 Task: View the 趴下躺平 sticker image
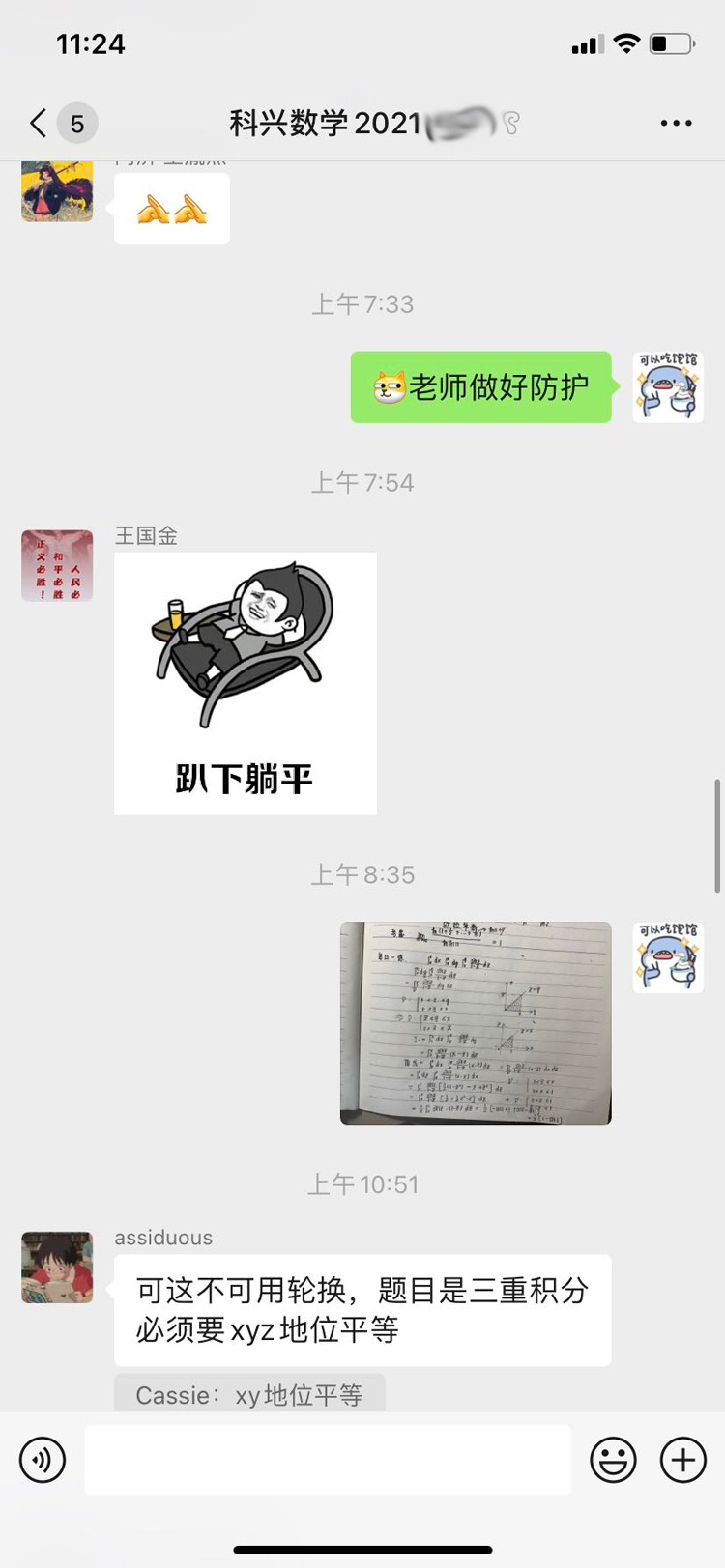tap(246, 683)
